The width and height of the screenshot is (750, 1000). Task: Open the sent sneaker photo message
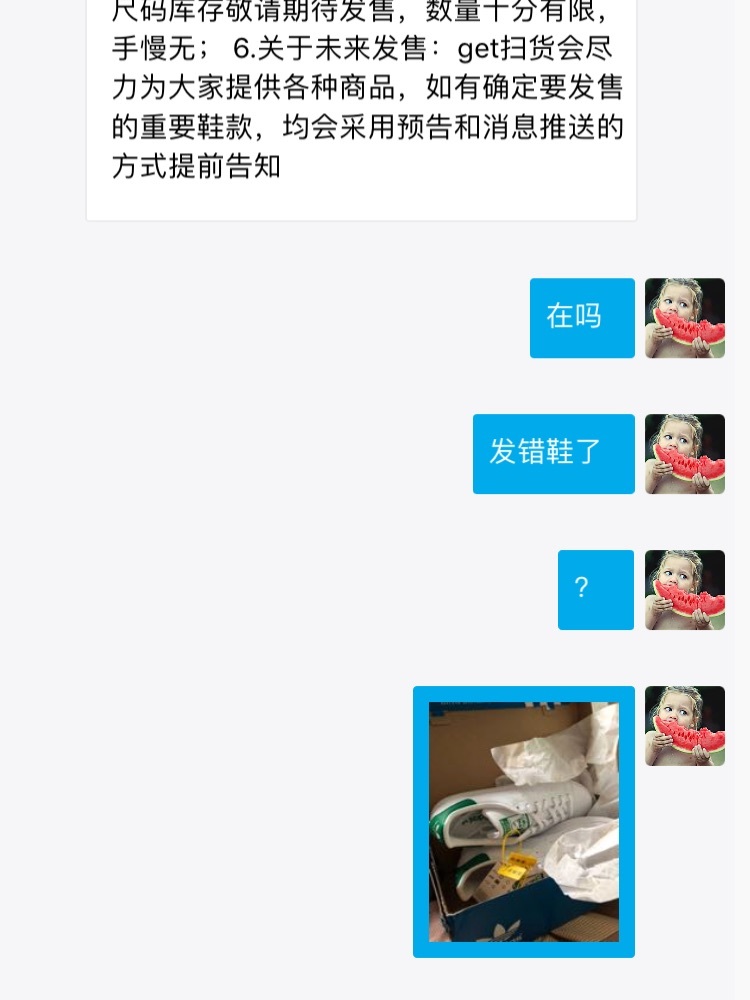[523, 821]
